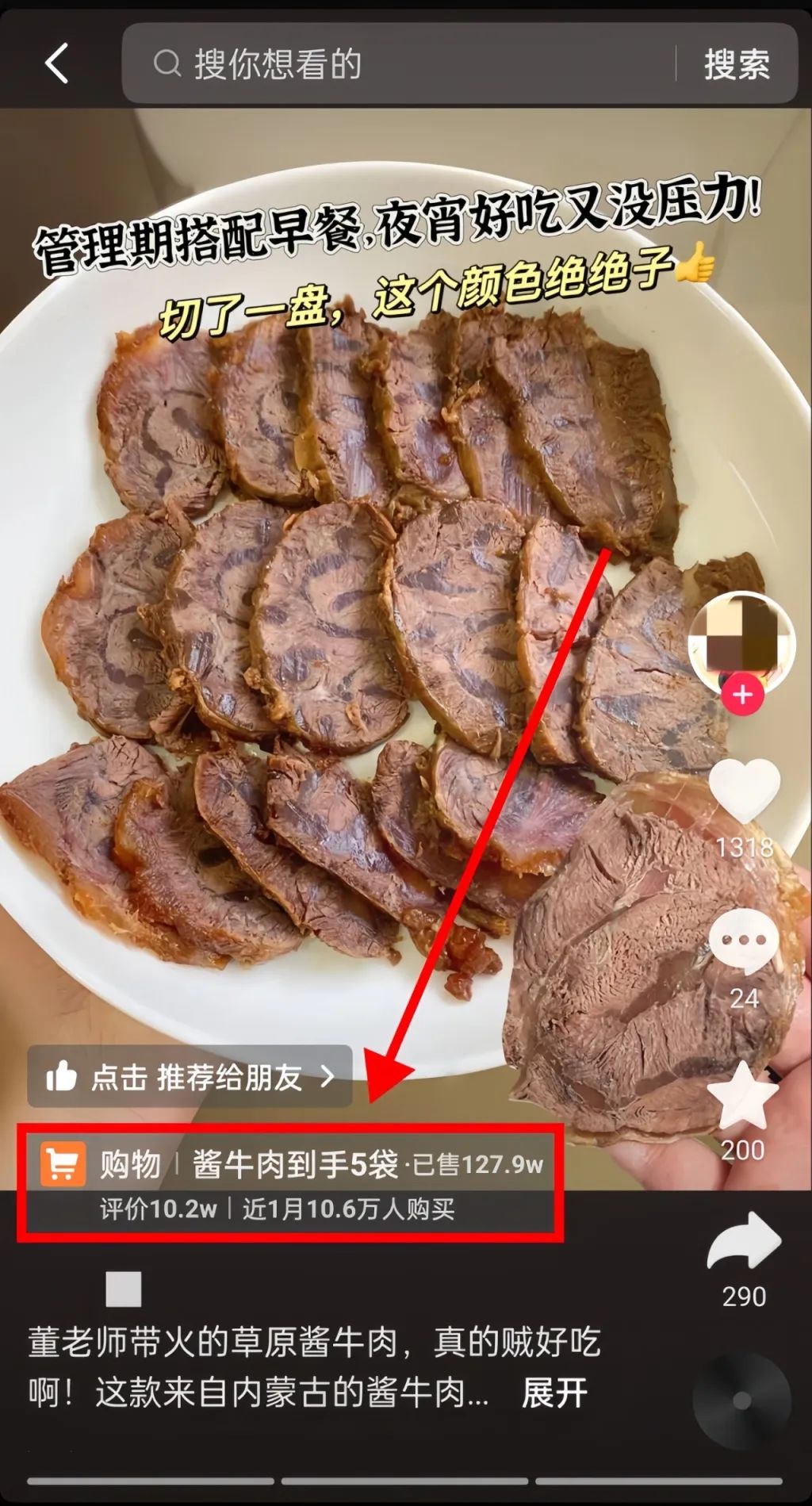This screenshot has height=1506, width=812.
Task: Follow the creator with the plus badge
Action: [742, 695]
